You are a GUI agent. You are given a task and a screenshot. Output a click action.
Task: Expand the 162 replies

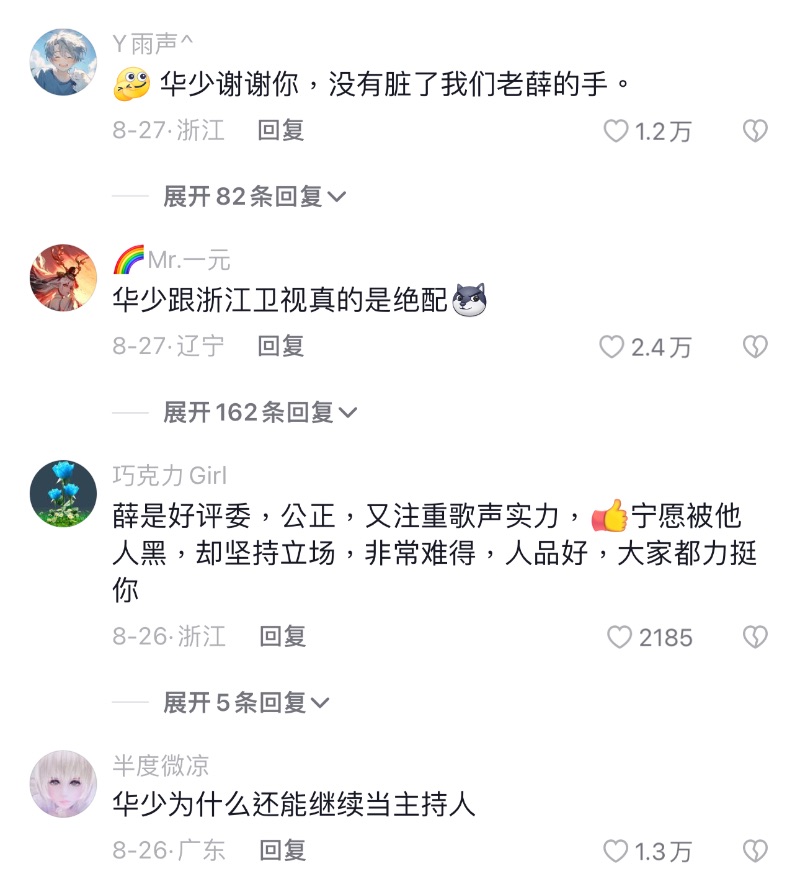260,412
